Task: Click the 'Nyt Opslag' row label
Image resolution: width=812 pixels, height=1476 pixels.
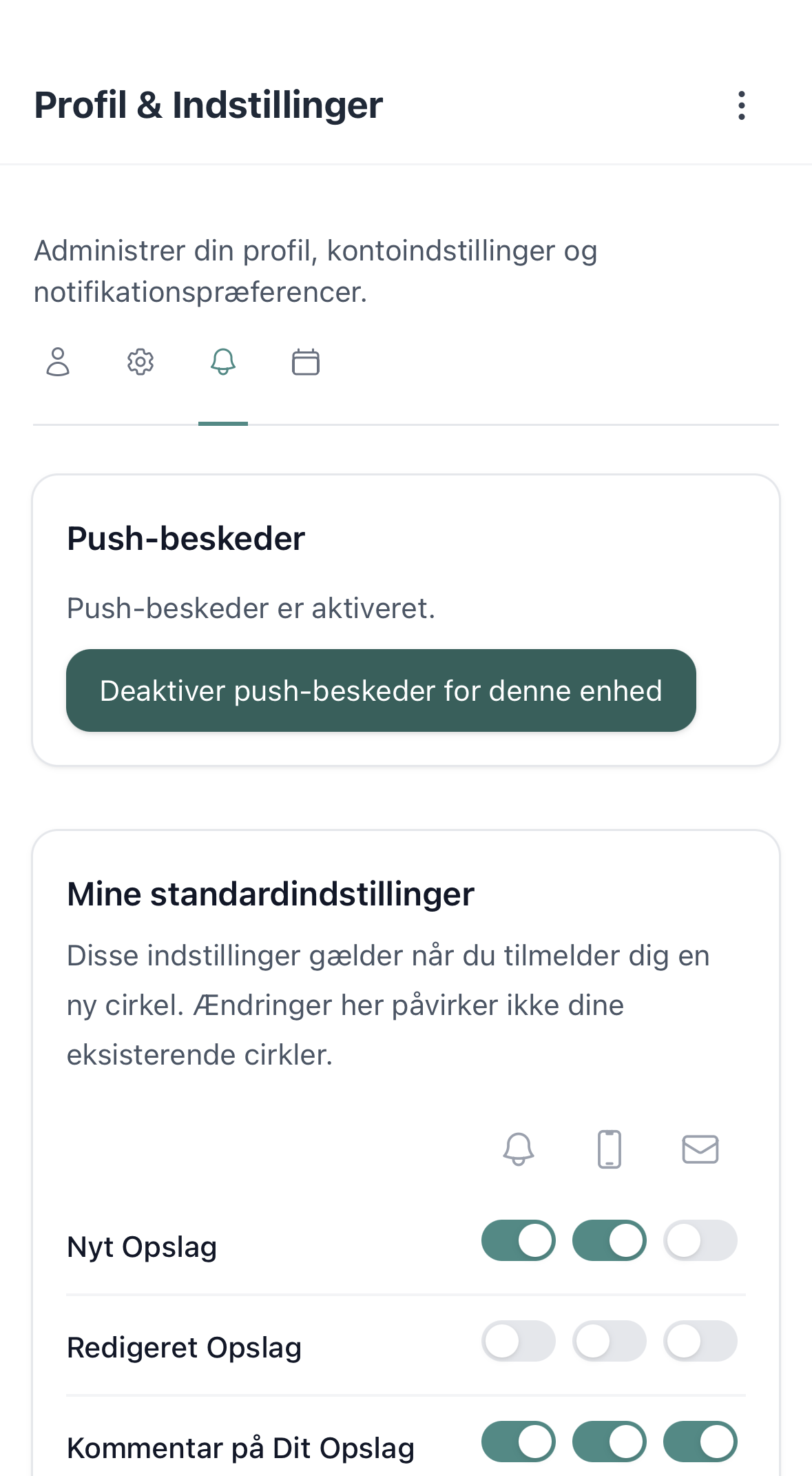Action: 142,1246
